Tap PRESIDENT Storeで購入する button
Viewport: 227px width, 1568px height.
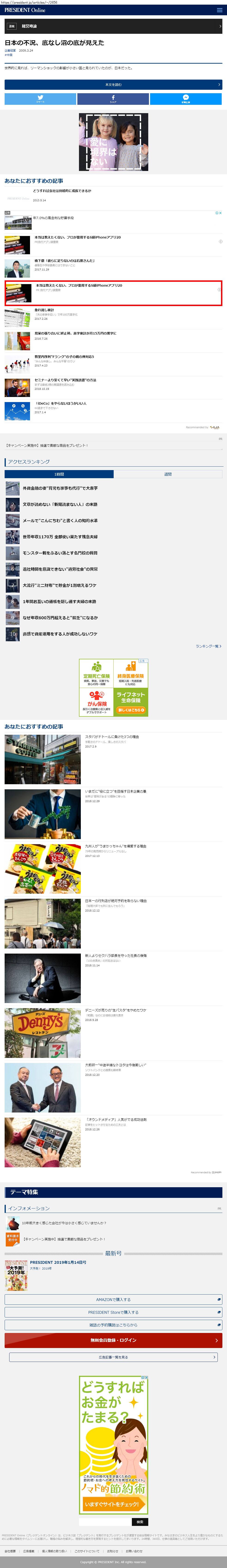click(x=114, y=1312)
